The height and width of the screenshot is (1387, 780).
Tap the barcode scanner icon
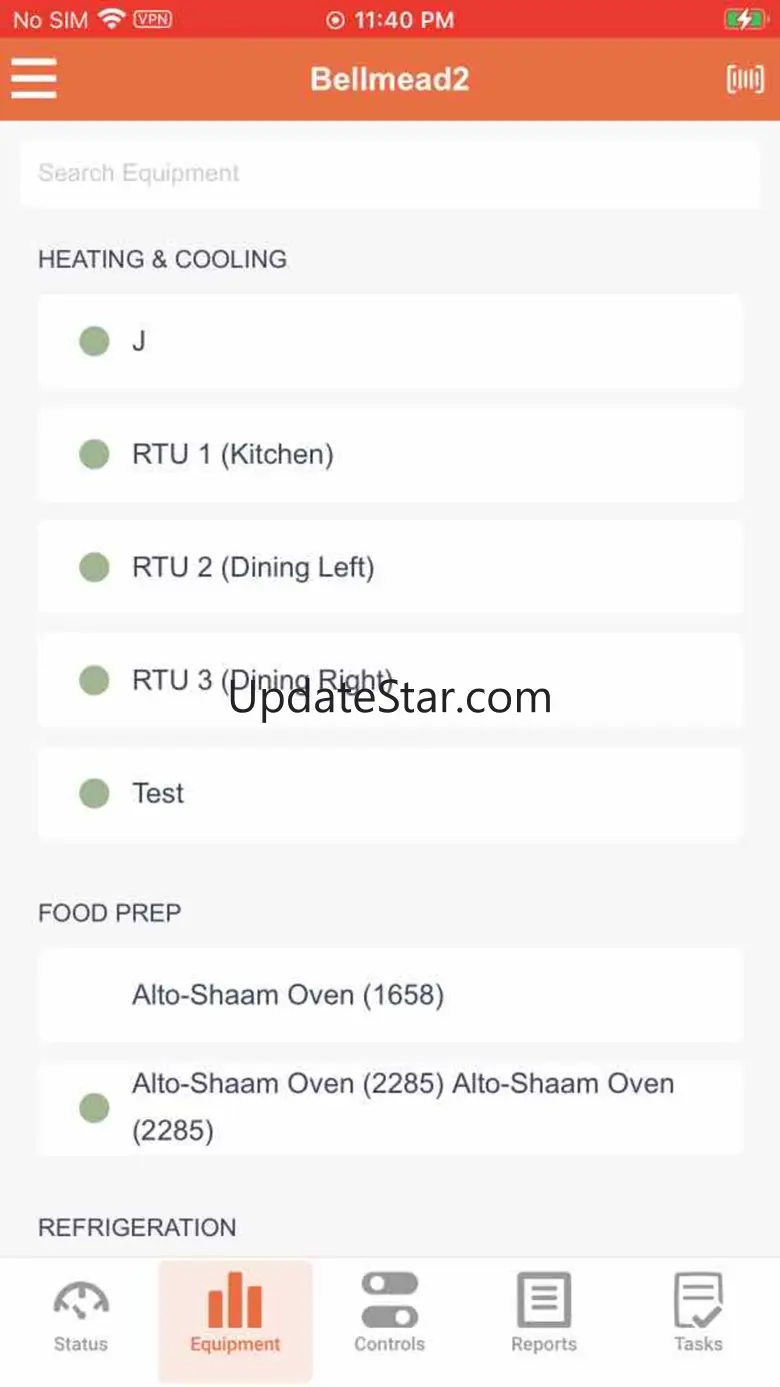click(744, 80)
